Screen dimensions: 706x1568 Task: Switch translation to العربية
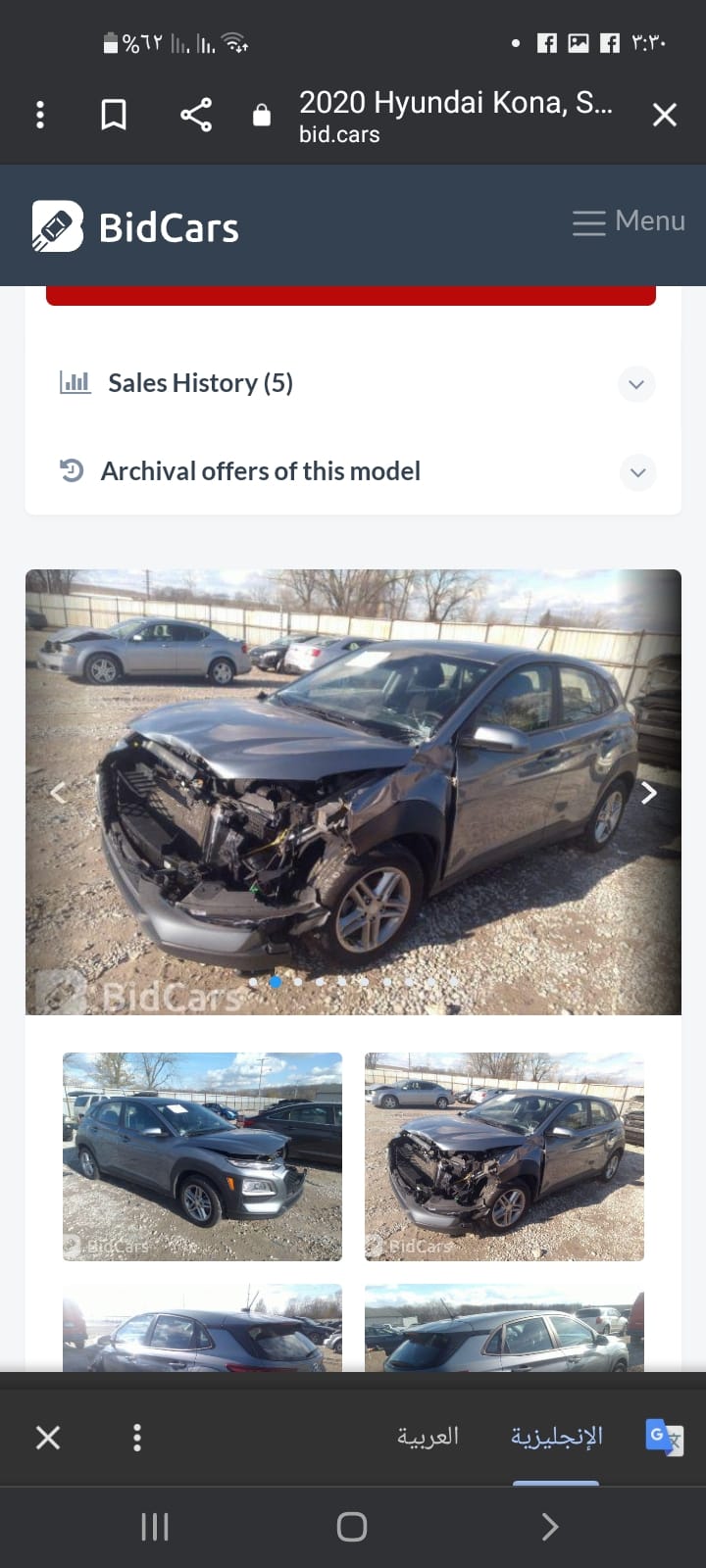tap(428, 1437)
